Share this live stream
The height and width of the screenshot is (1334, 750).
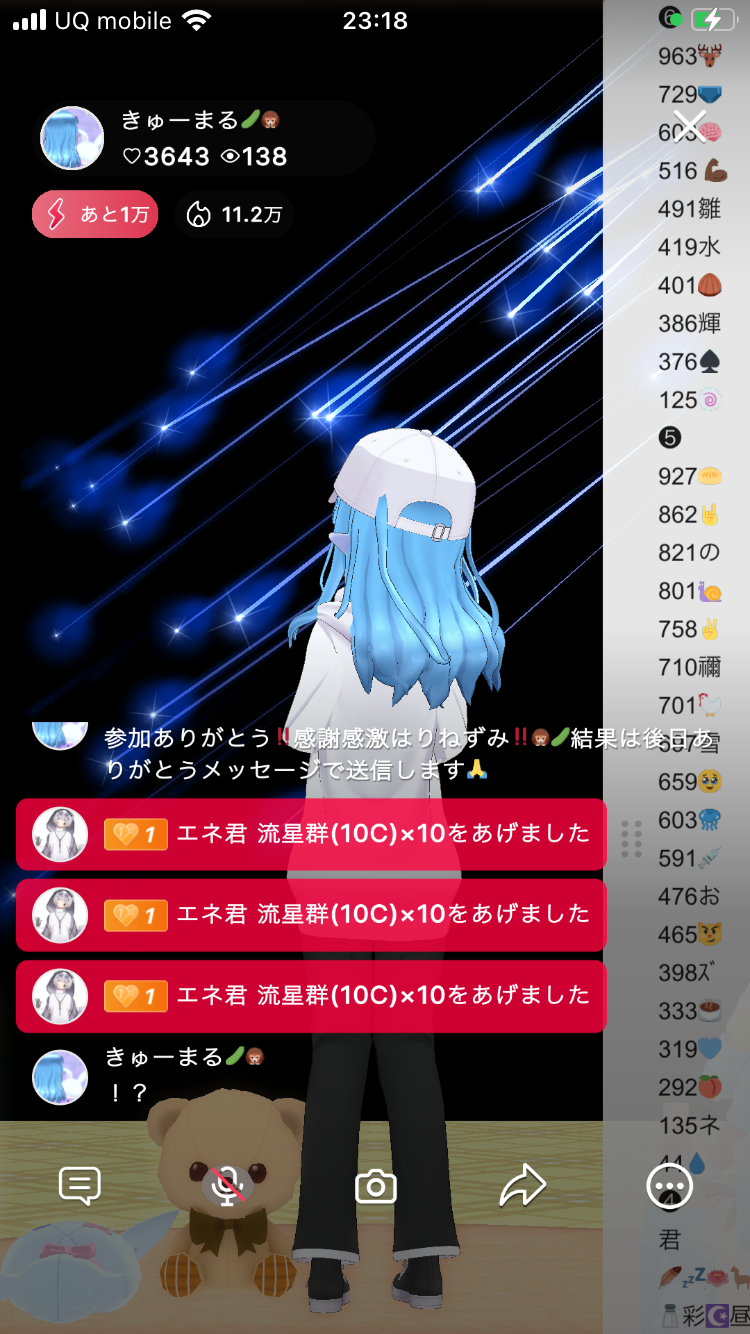pyautogui.click(x=522, y=1187)
